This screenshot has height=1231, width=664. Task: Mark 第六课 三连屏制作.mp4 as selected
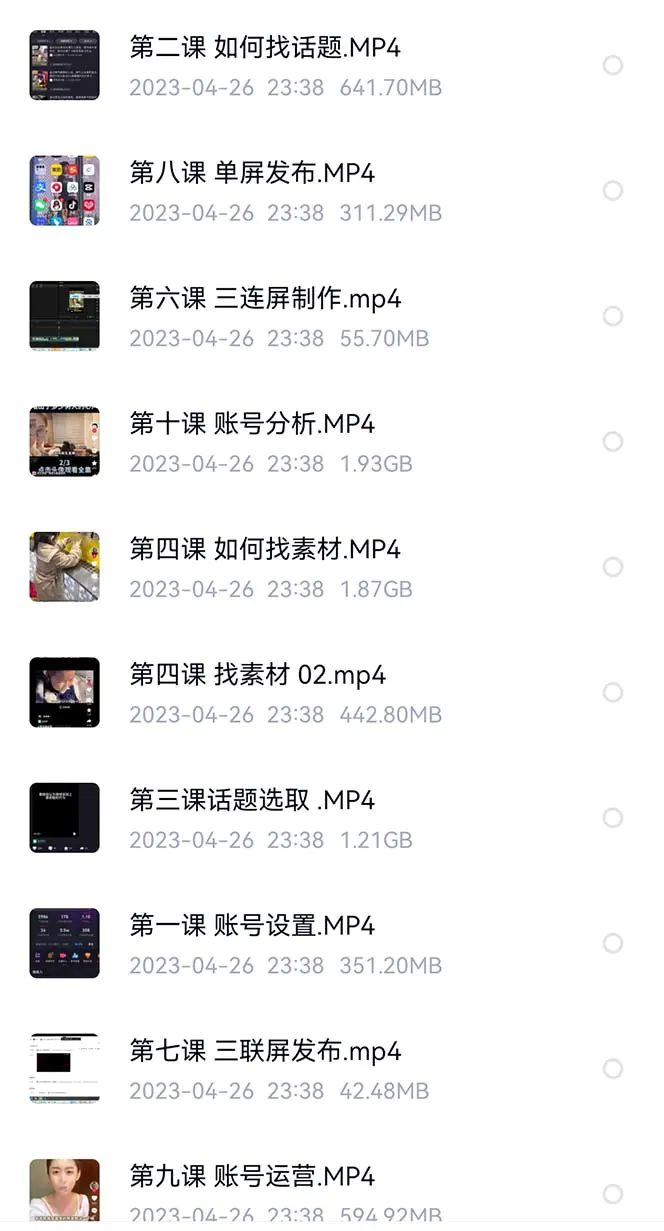click(x=613, y=317)
